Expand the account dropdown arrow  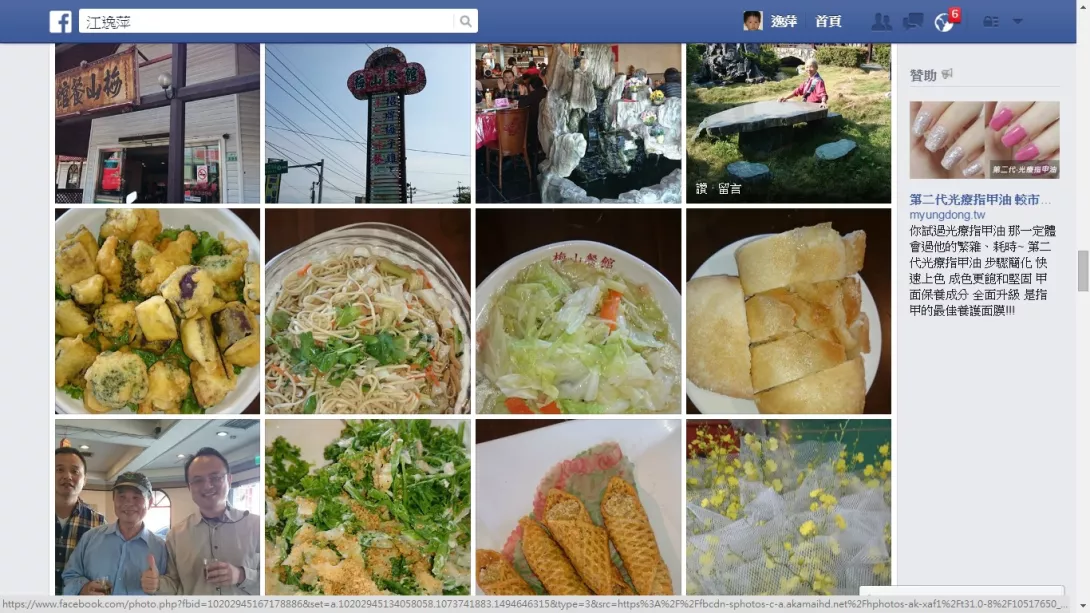click(1018, 21)
